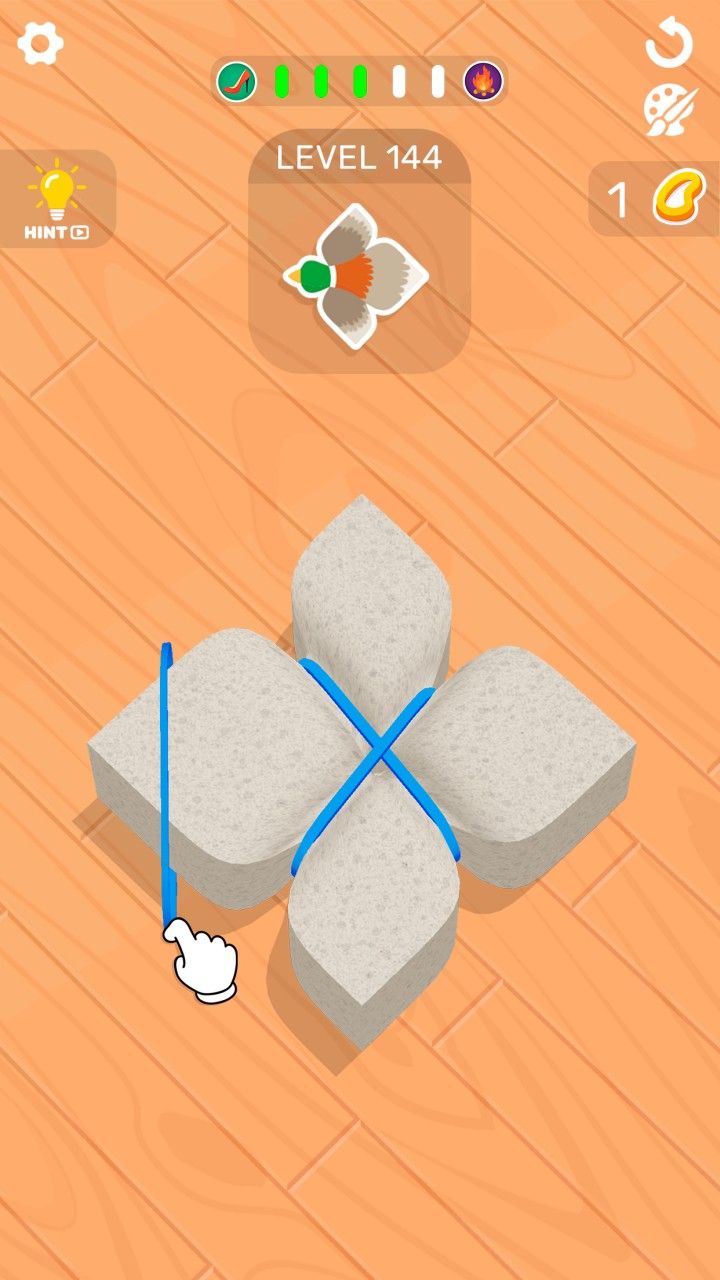
Task: Watch a video for a hint
Action: point(57,200)
